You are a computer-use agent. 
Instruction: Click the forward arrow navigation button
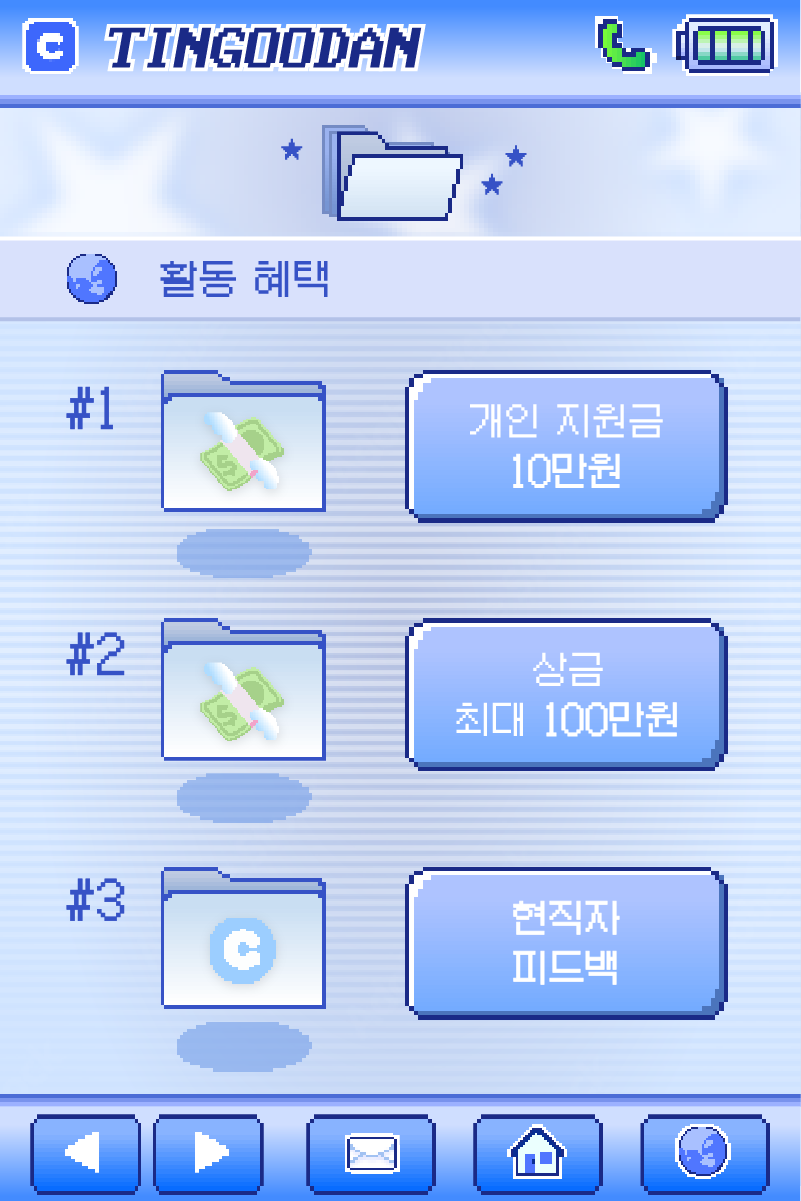click(x=209, y=1152)
